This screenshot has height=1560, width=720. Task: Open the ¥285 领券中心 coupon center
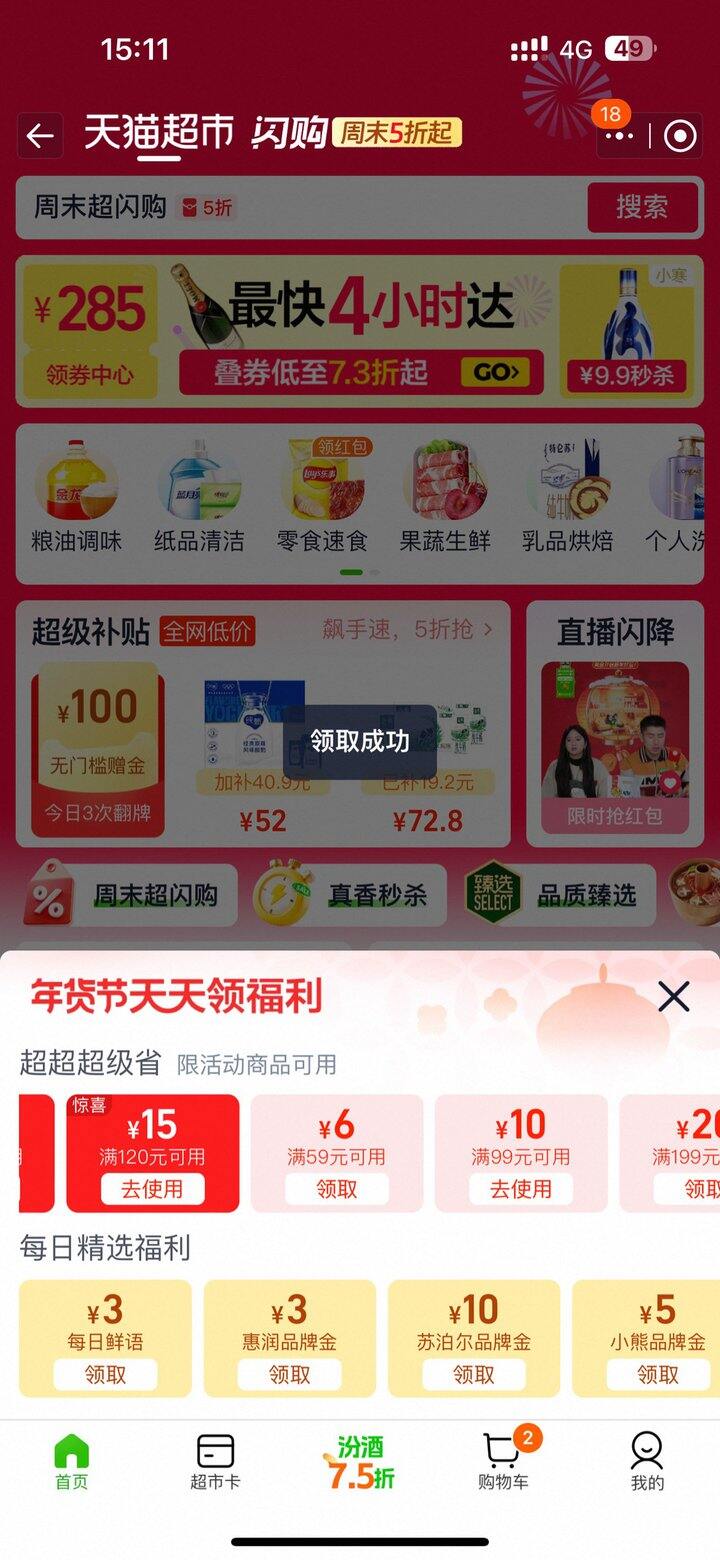click(x=89, y=330)
